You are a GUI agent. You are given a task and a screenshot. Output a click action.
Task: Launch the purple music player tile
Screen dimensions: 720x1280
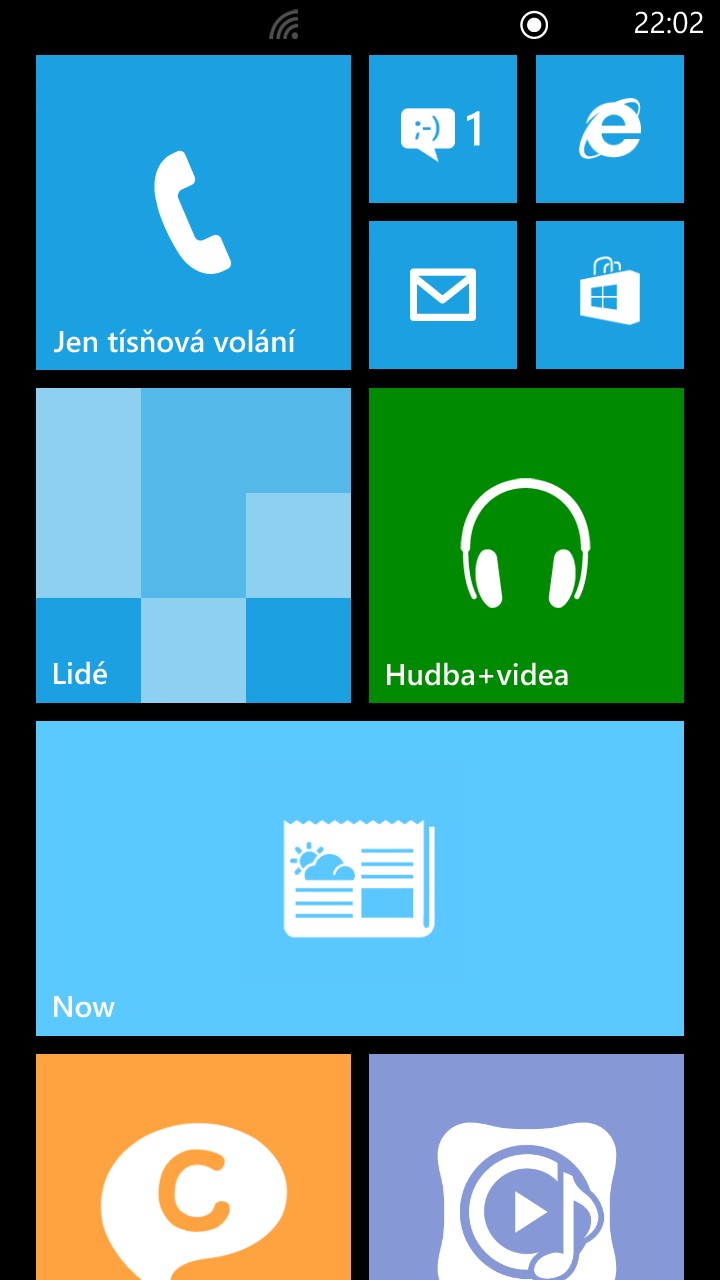526,1167
